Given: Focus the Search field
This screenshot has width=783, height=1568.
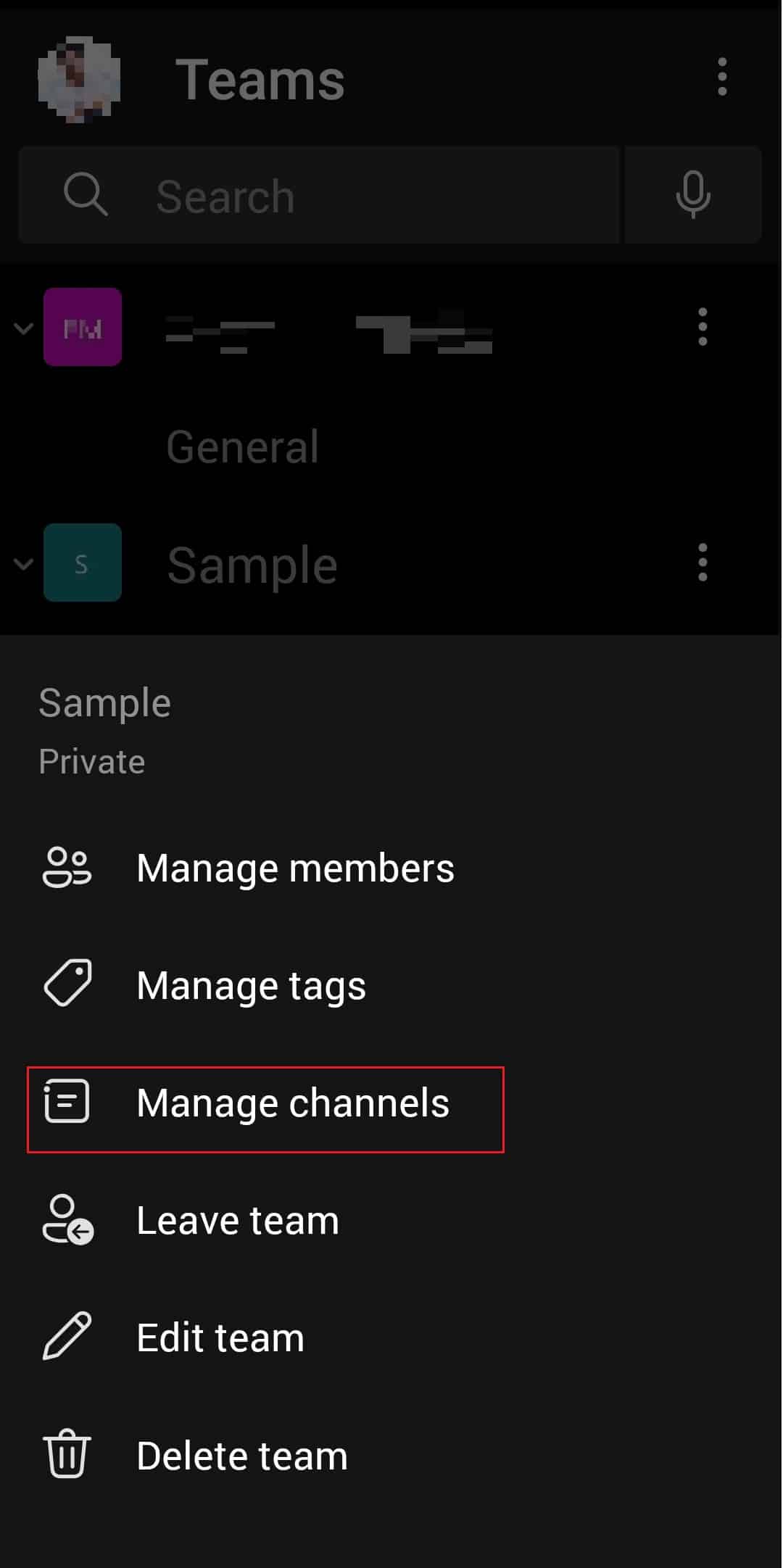Looking at the screenshot, I should (319, 196).
